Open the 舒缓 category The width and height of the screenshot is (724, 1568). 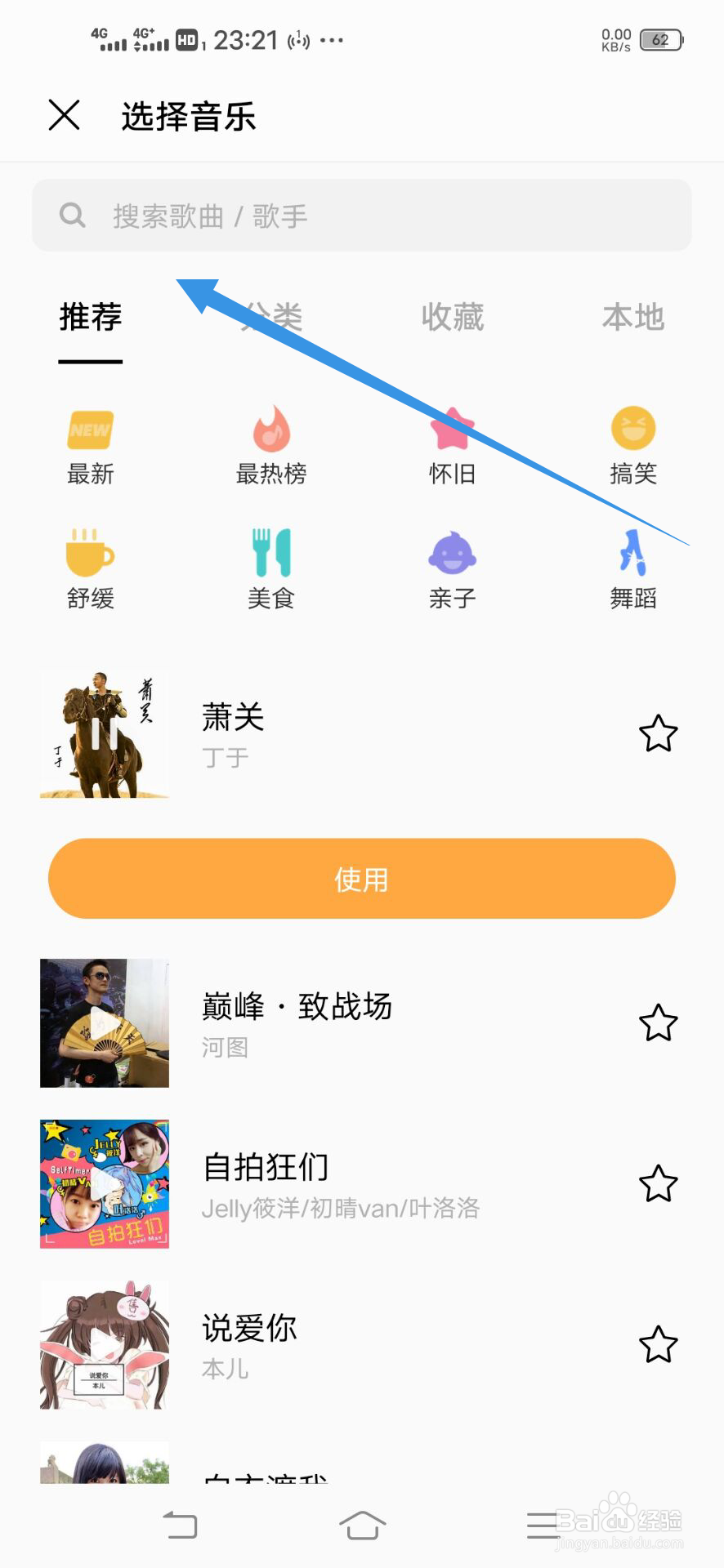click(91, 569)
